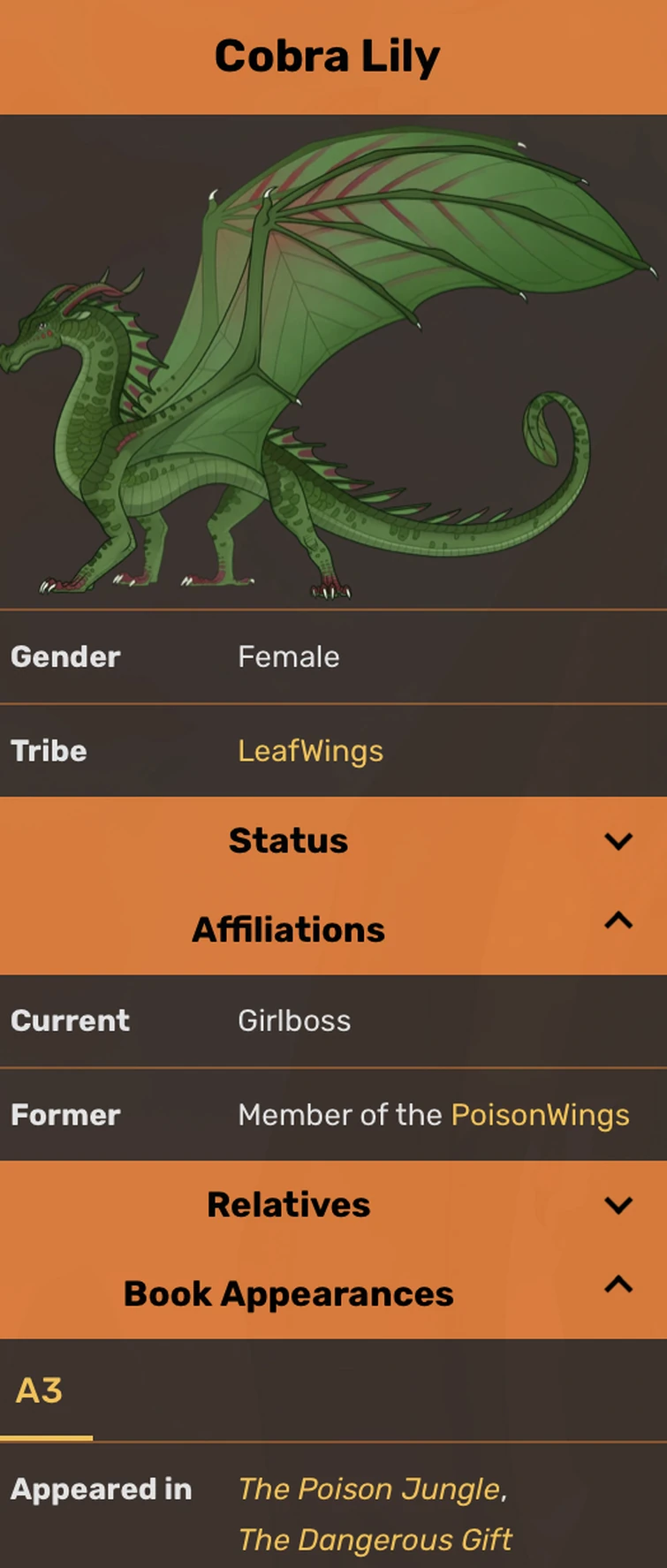This screenshot has height=1568, width=667.
Task: Open the LeafWings page
Action: click(x=311, y=751)
